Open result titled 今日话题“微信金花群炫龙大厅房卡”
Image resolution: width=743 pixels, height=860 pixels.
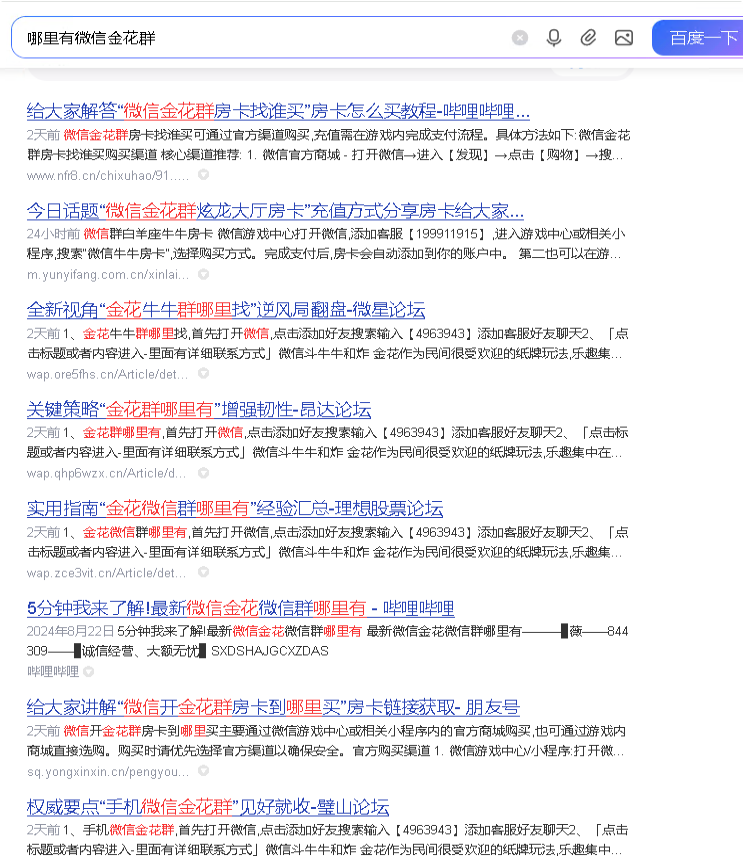point(275,211)
